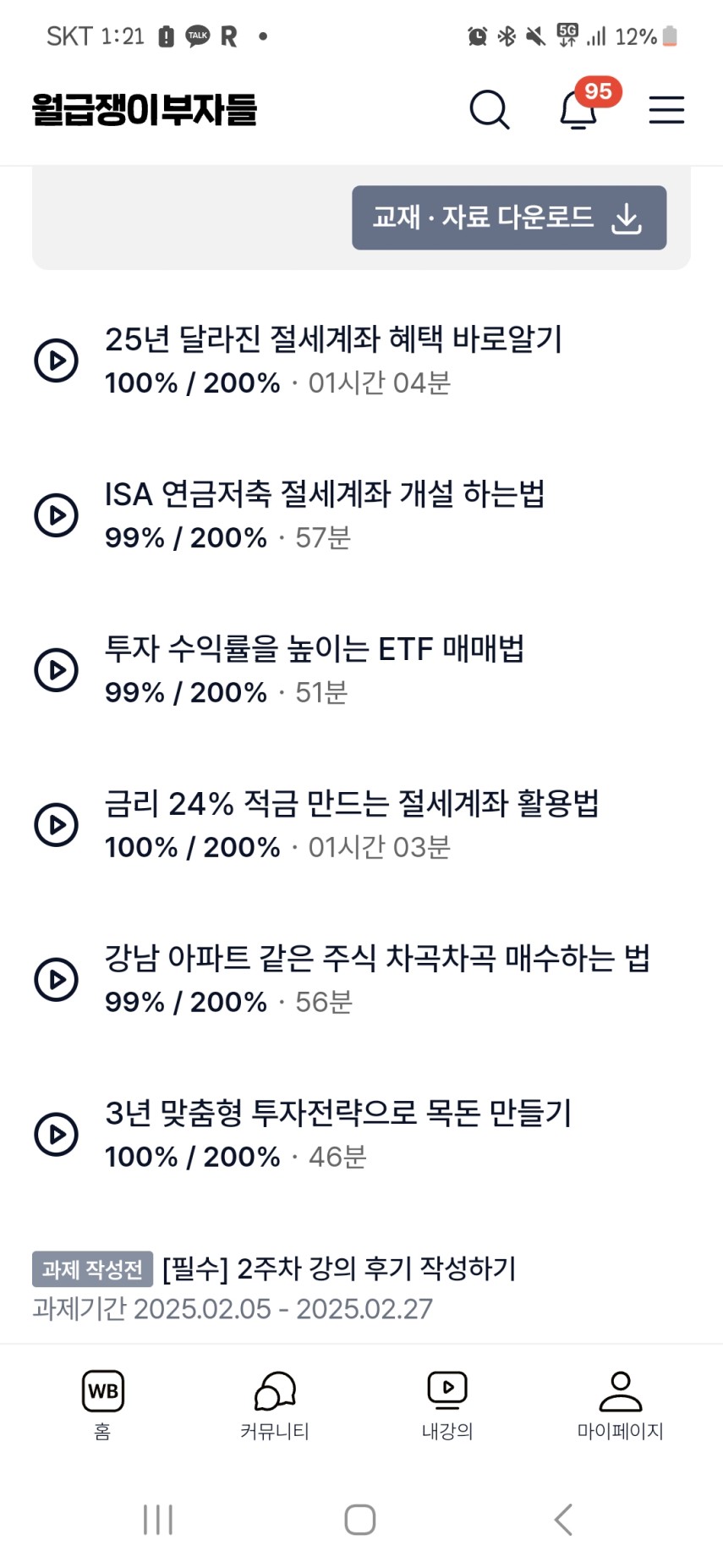Open assignment 2주차 강의 후기 작성하기
This screenshot has width=723, height=1568.
click(339, 1268)
